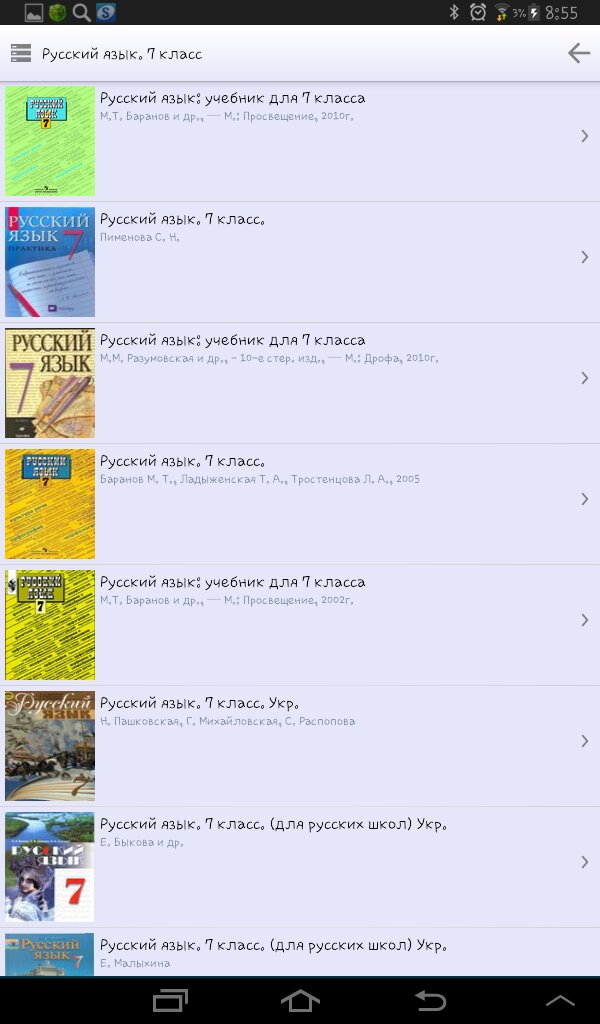Go back using the top arrow
Image resolution: width=600 pixels, height=1024 pixels.
578,54
